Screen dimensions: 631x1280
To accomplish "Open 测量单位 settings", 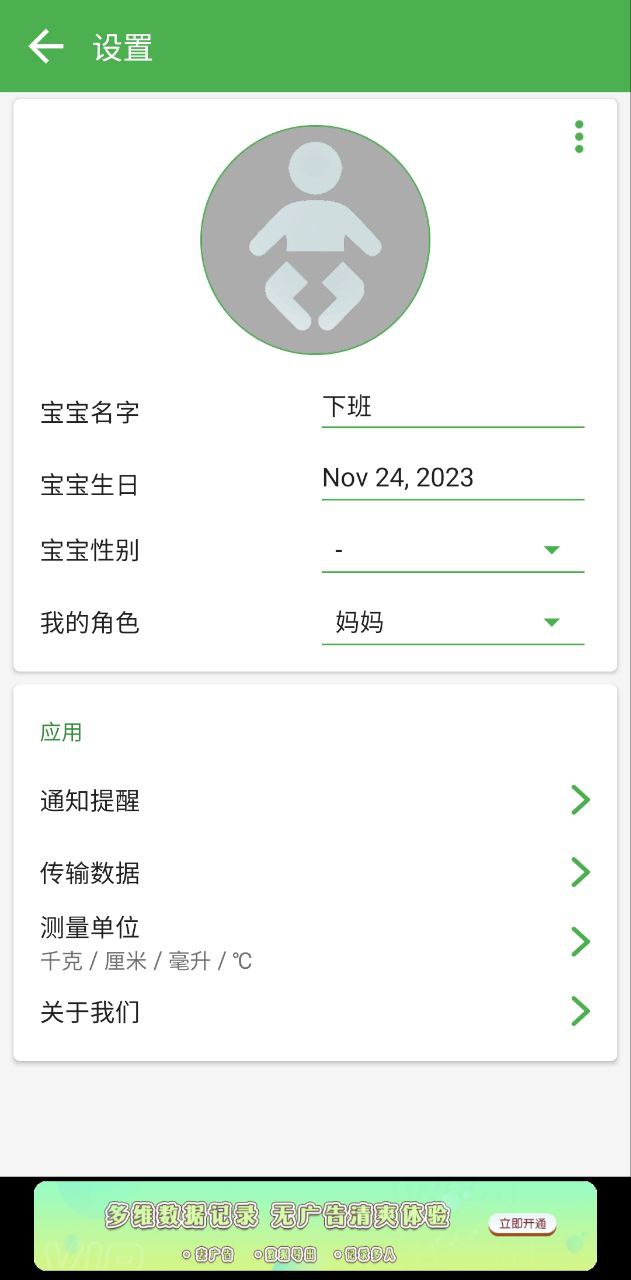I will [315, 943].
